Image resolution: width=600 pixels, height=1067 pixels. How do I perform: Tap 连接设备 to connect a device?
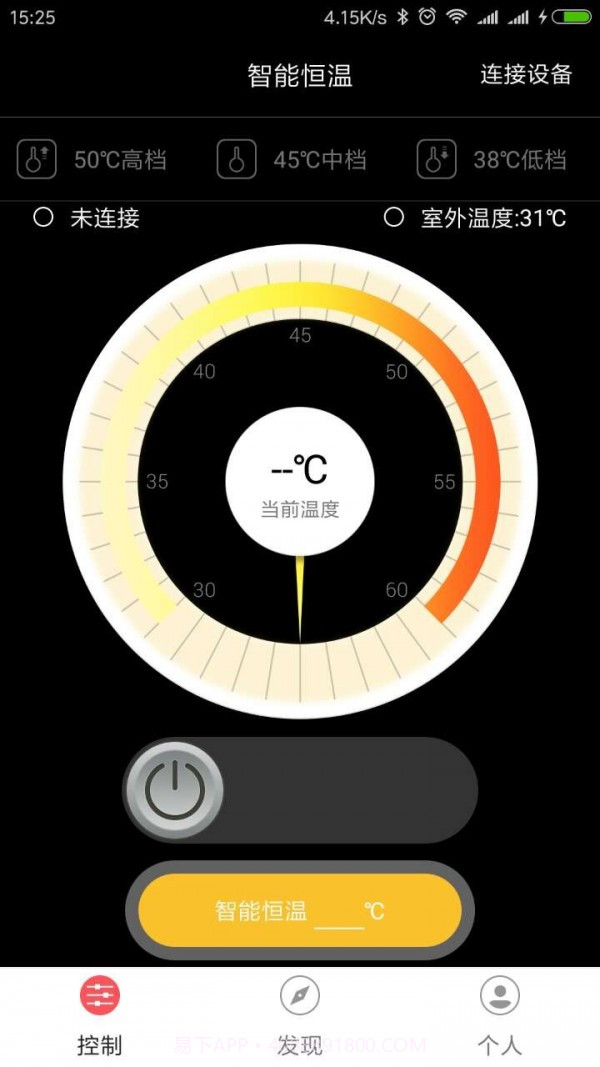525,74
